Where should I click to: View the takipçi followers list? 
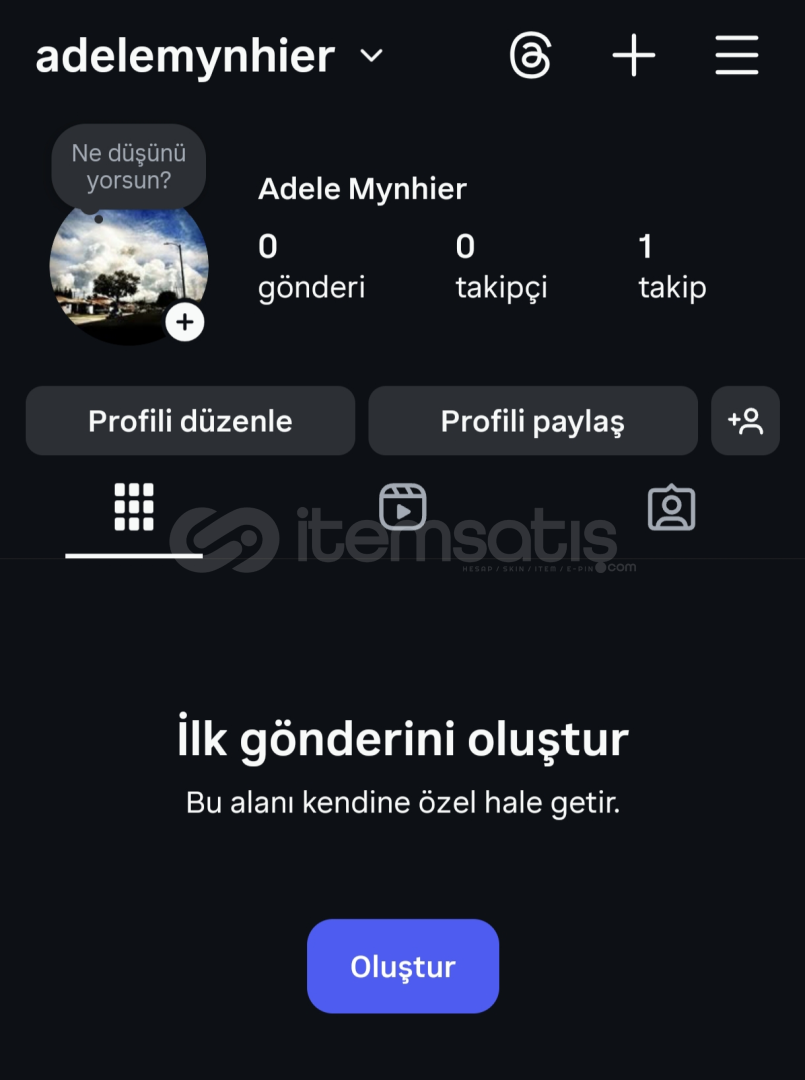[x=501, y=267]
